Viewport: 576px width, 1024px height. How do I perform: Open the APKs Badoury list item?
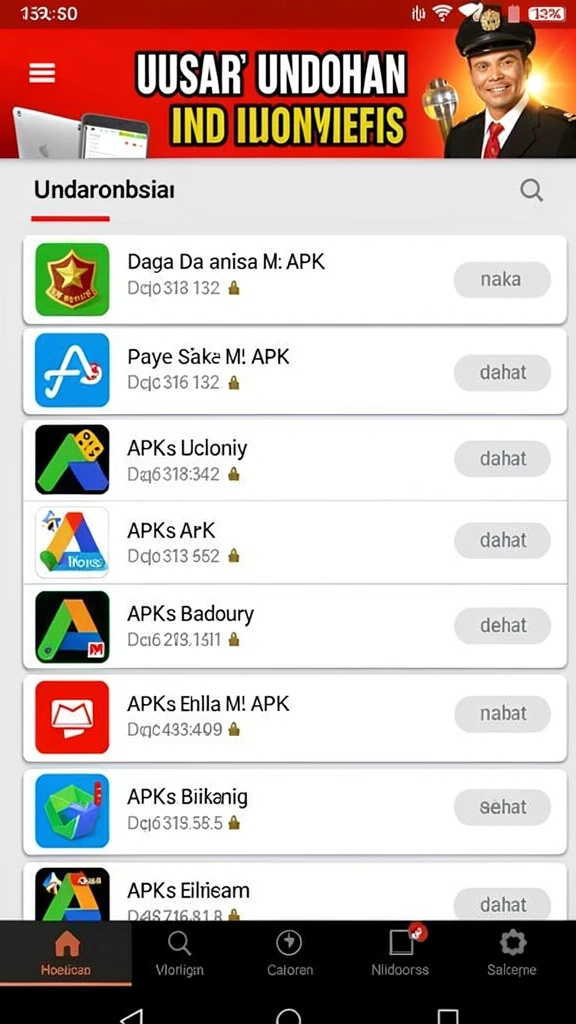coord(295,626)
